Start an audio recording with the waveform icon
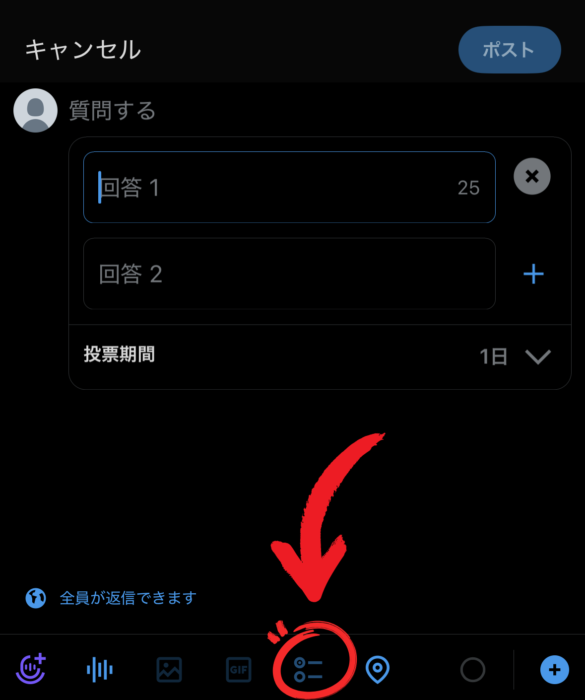The width and height of the screenshot is (585, 700). (x=100, y=669)
